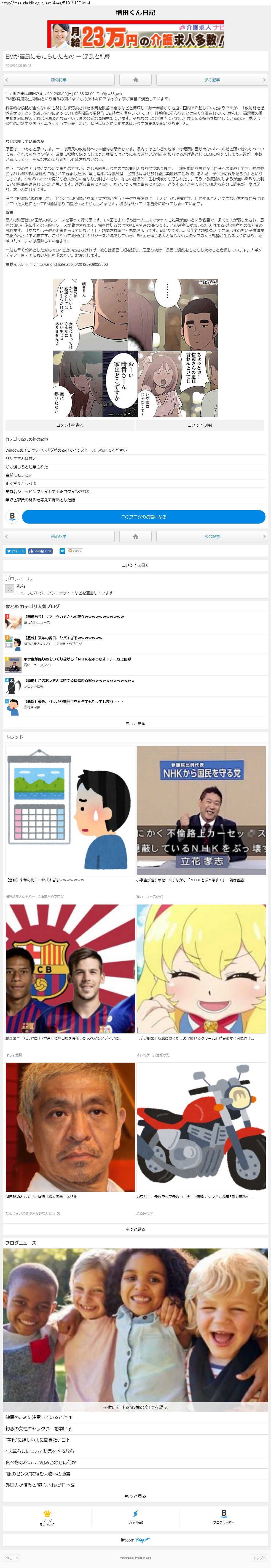The width and height of the screenshot is (271, 1568).
Task: Subscribe with このブログの読者になる button
Action: click(144, 517)
